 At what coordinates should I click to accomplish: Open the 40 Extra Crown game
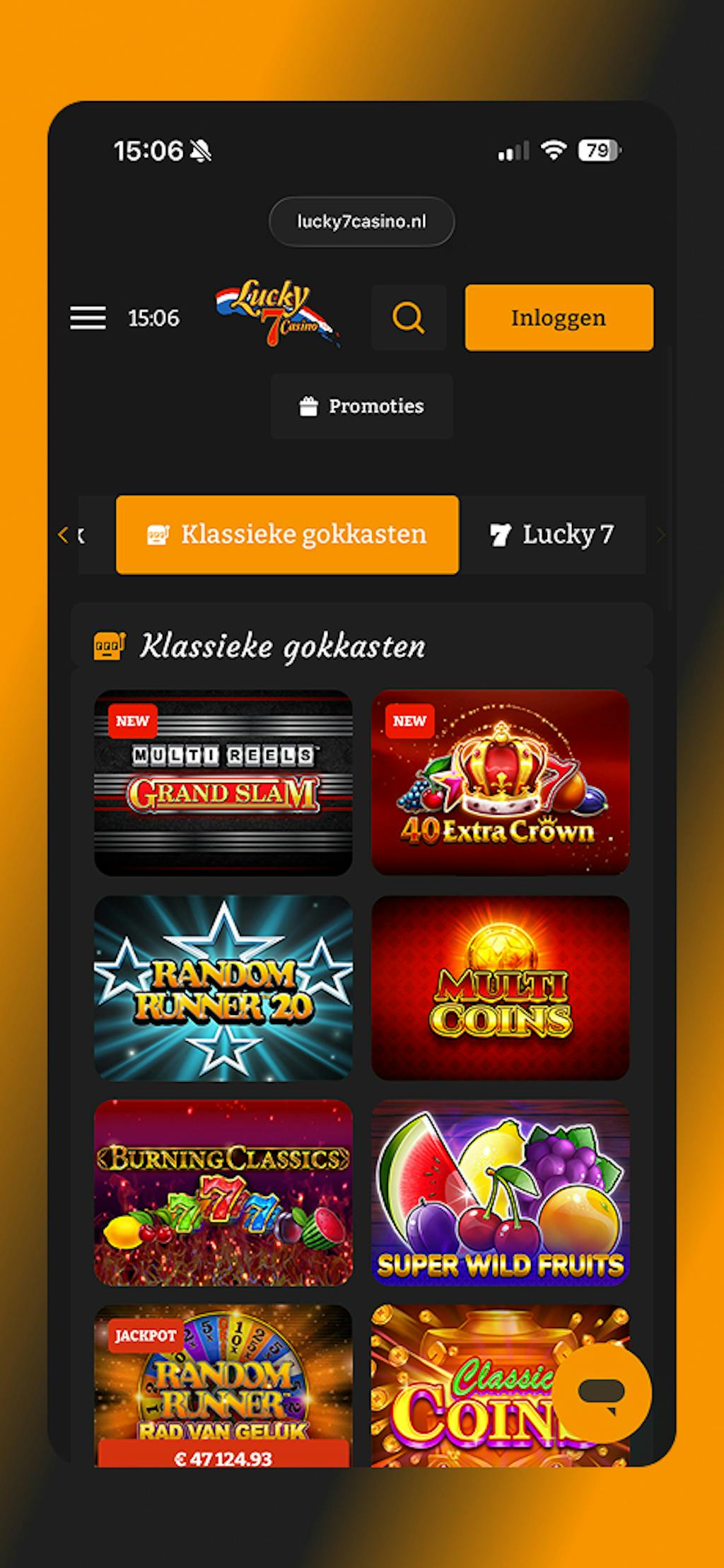coord(500,784)
